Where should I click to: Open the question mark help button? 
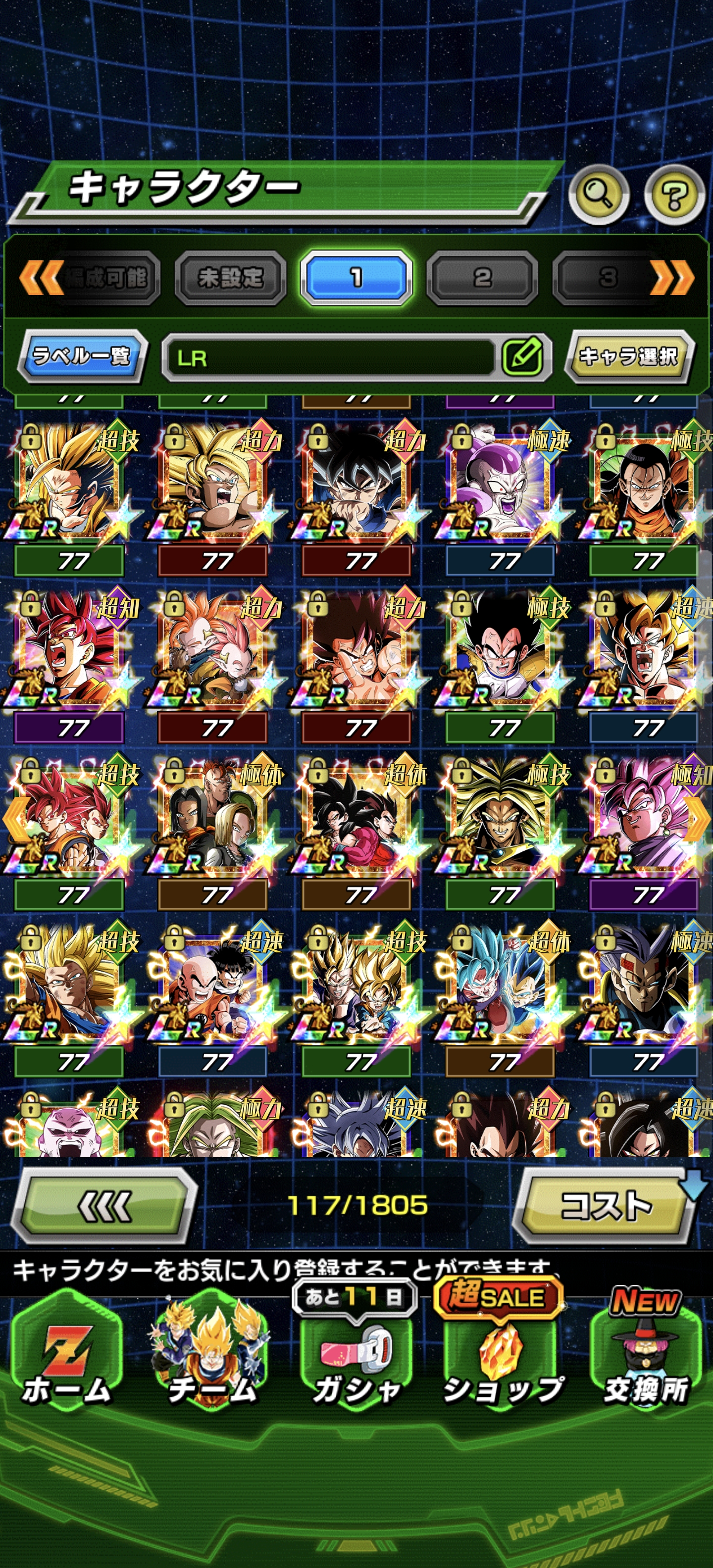tap(674, 195)
